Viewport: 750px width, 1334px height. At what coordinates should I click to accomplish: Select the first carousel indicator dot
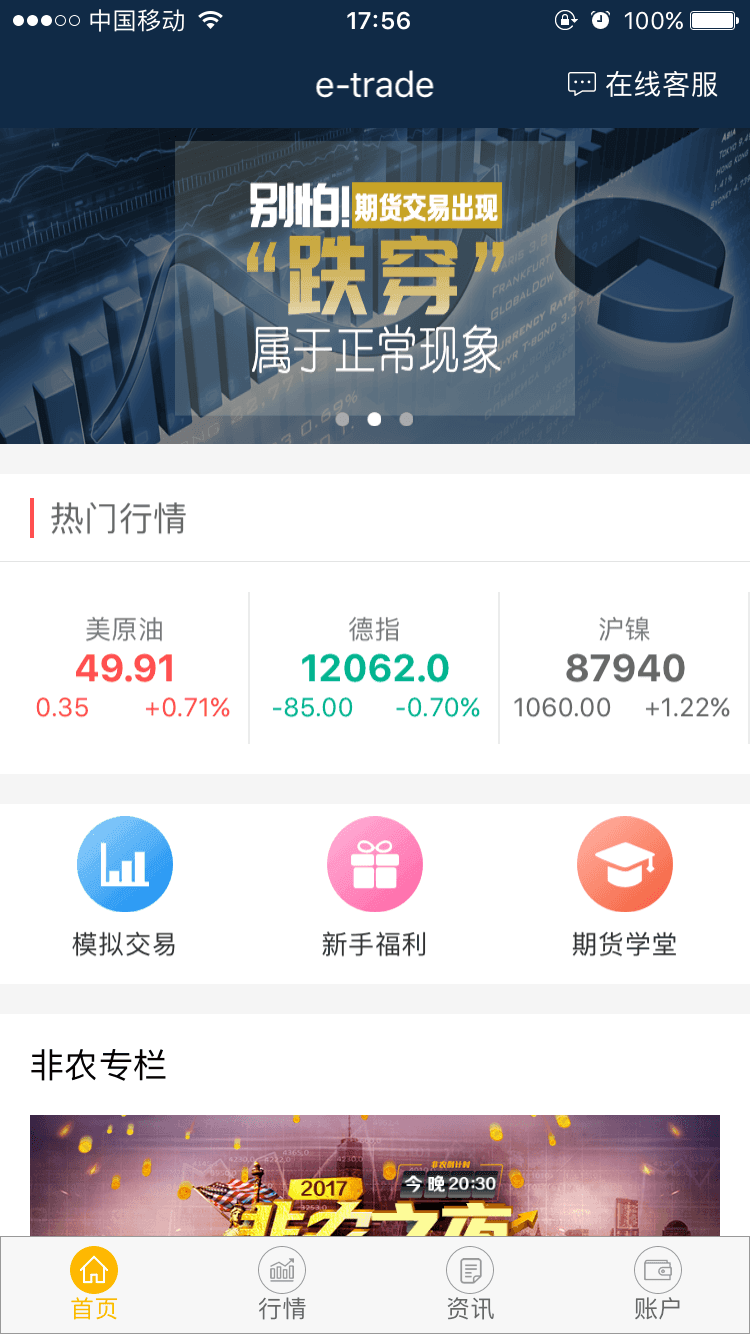pos(343,419)
